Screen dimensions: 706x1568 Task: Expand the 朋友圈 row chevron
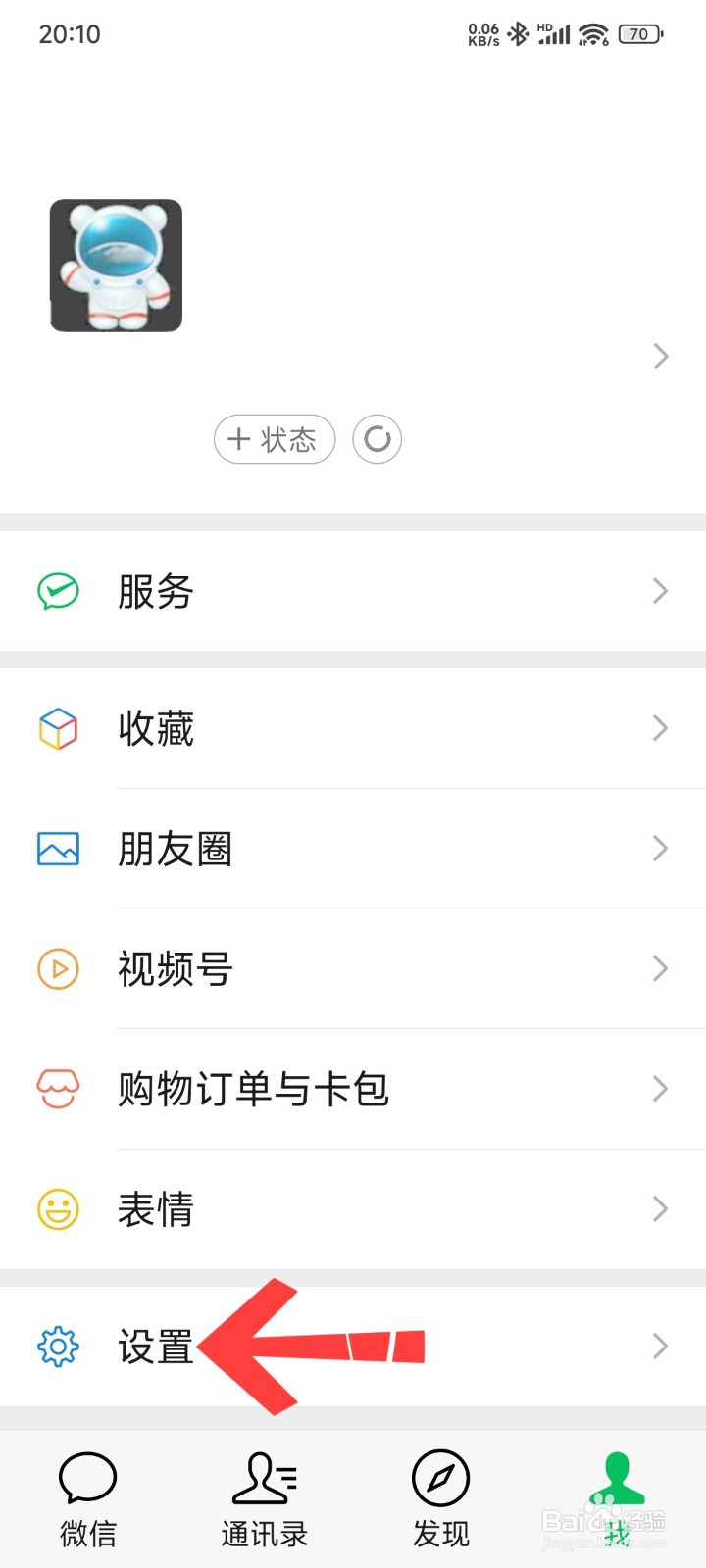(x=659, y=849)
